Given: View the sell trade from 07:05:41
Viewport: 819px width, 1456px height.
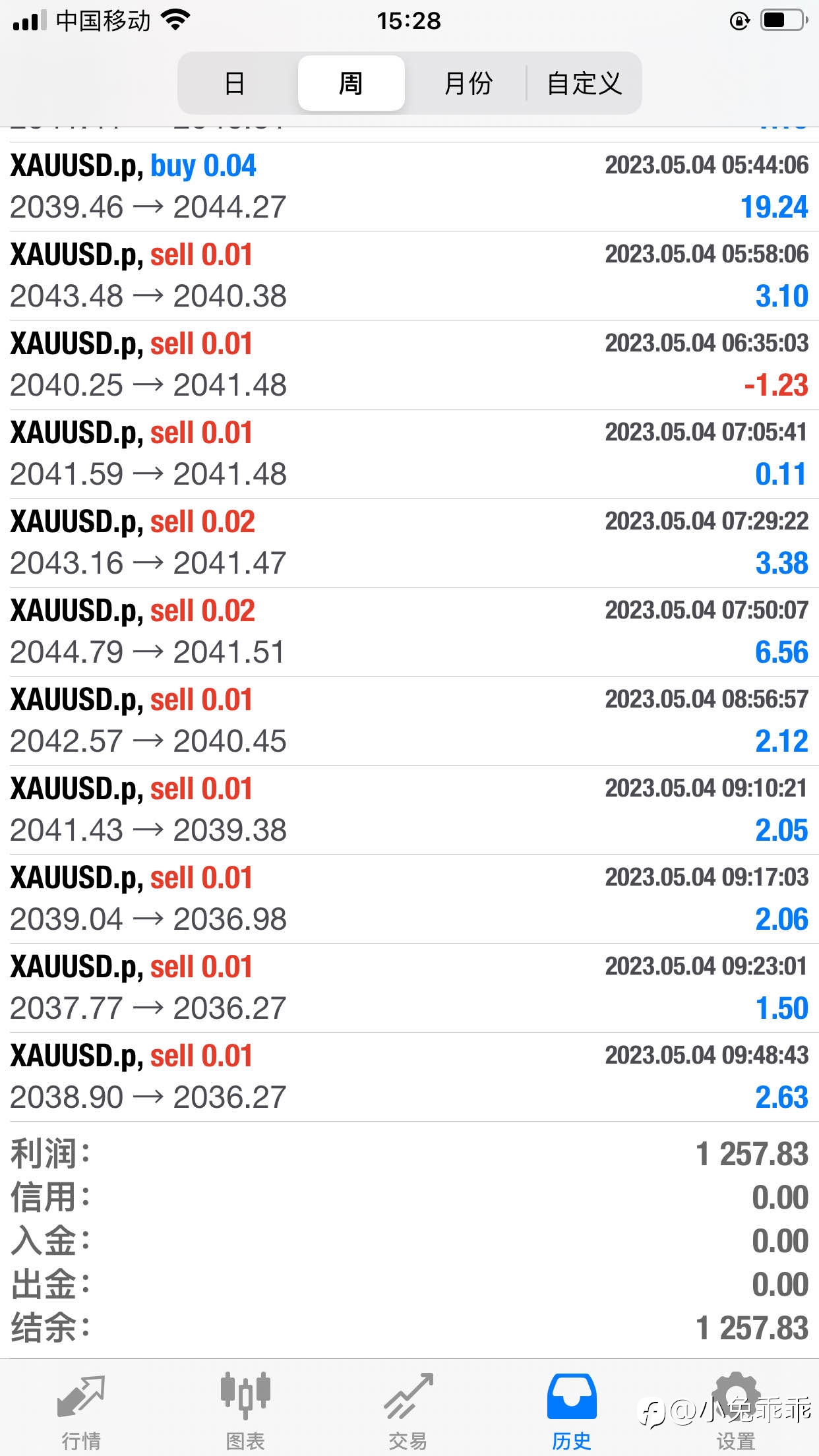Looking at the screenshot, I should tap(409, 454).
